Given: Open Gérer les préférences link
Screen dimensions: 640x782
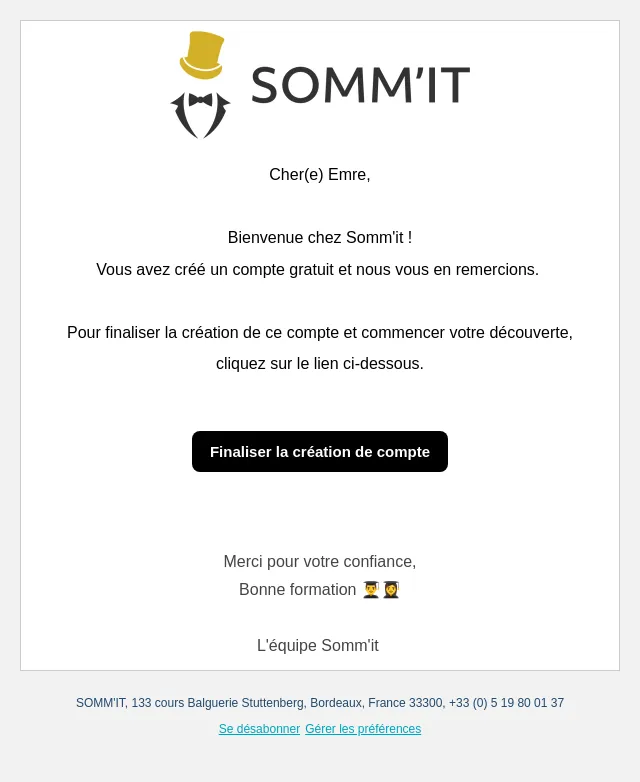Looking at the screenshot, I should [363, 729].
